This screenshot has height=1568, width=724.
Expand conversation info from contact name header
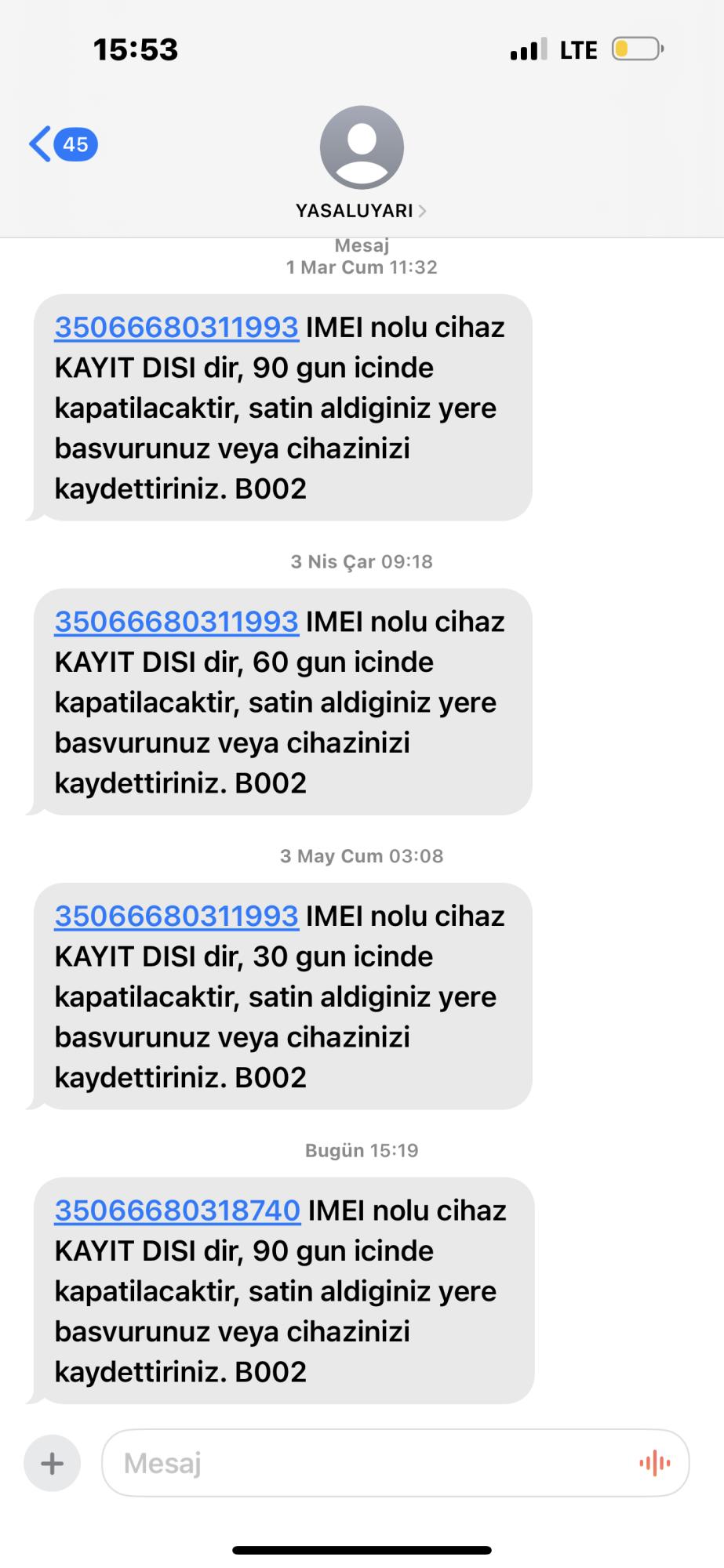(x=357, y=210)
